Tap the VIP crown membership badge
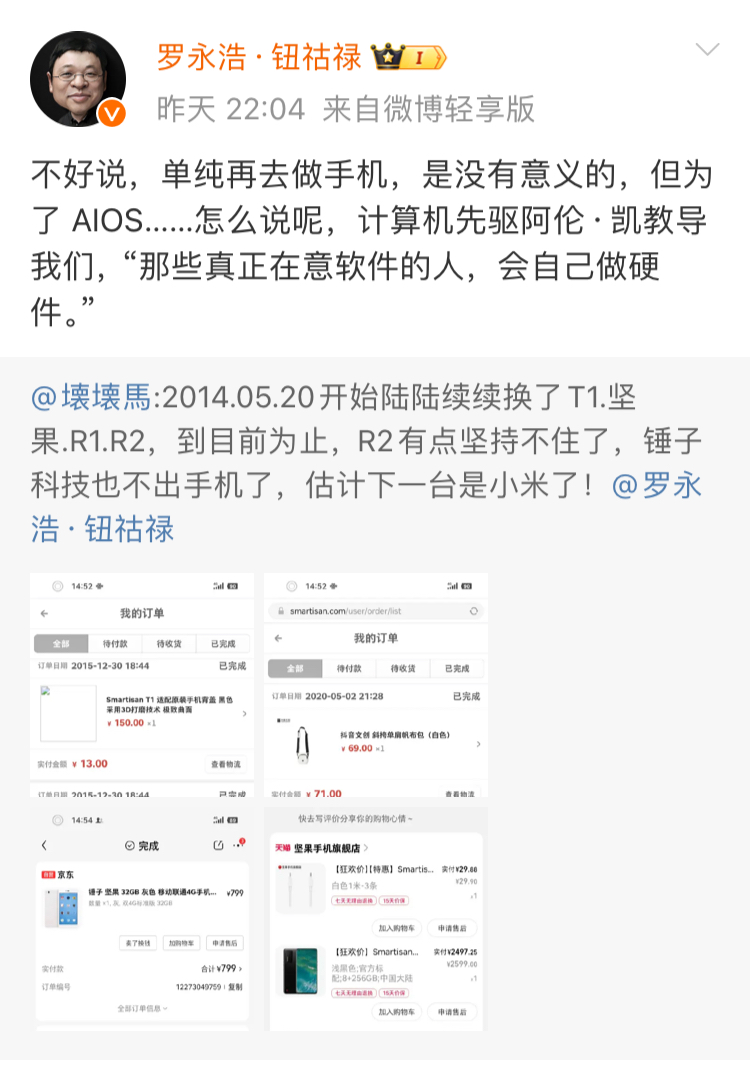 [409, 57]
